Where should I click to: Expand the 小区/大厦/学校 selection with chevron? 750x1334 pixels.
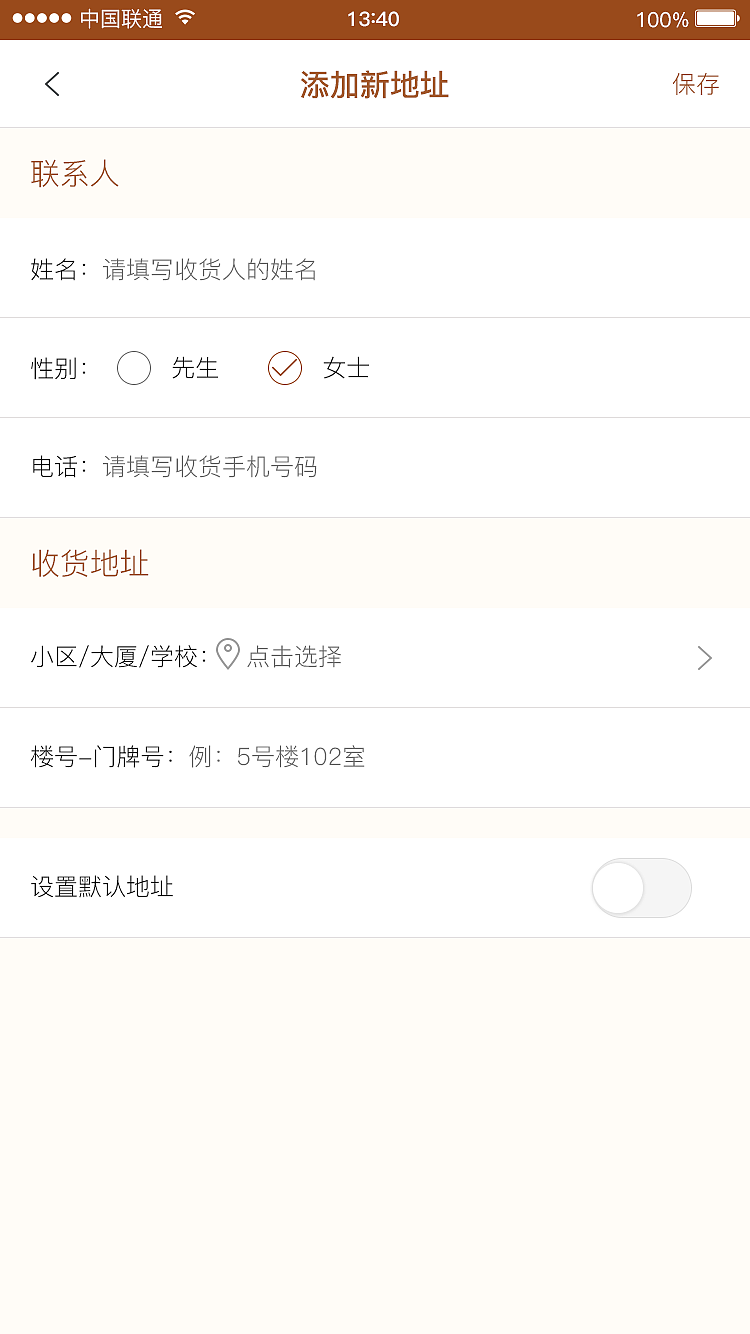coord(704,657)
